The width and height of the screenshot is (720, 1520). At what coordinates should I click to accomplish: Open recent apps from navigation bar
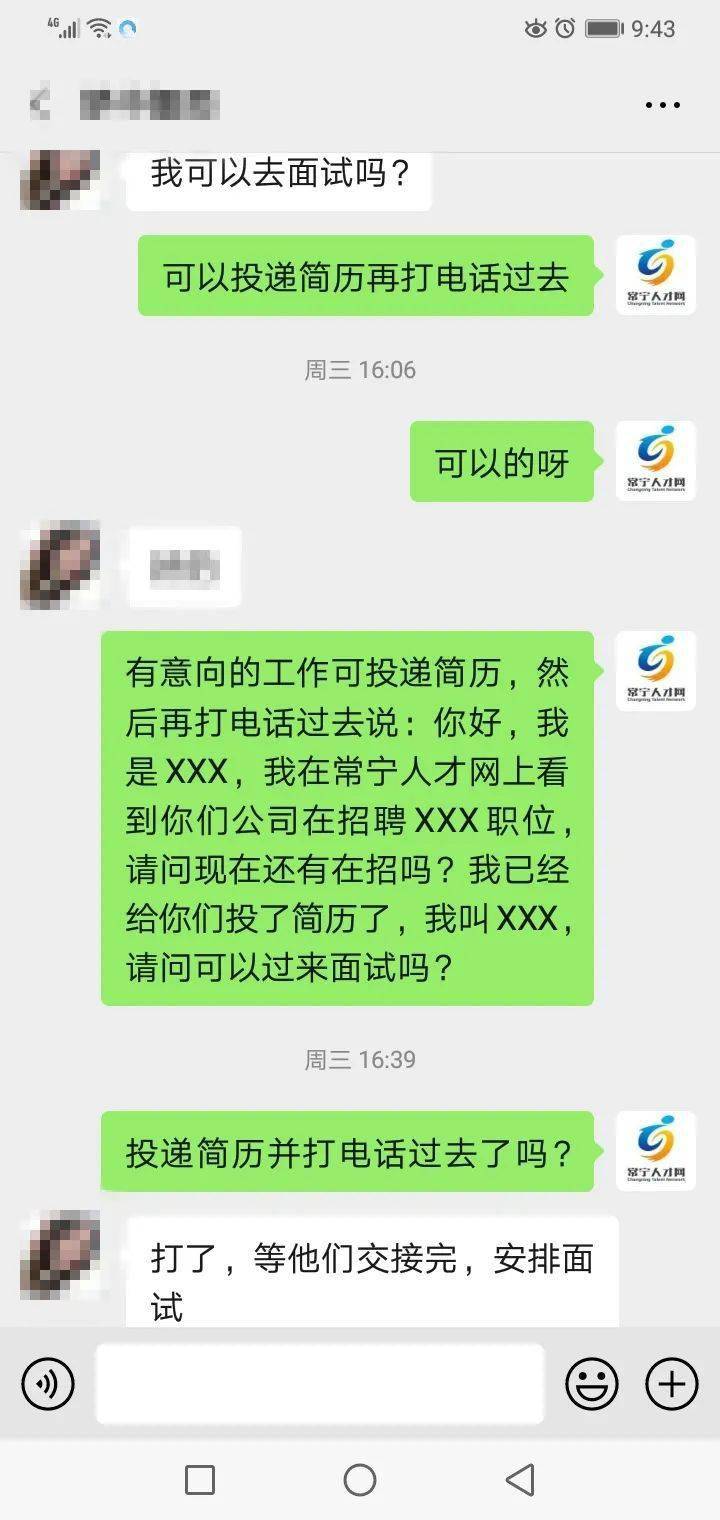pos(200,1480)
